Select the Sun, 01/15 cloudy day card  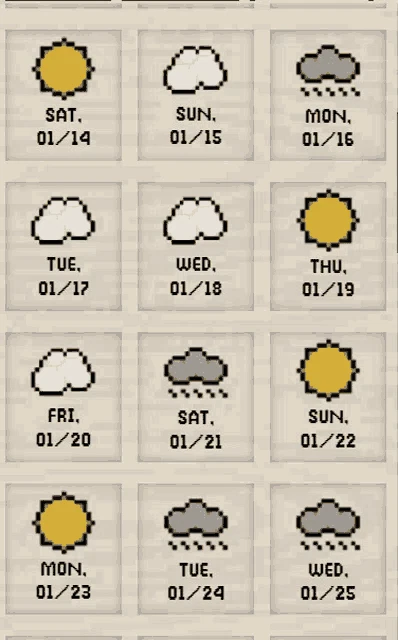click(196, 95)
